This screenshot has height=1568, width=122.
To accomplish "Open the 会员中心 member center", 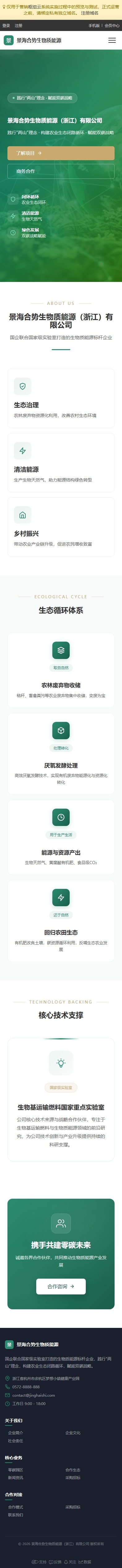I will 112,26.
